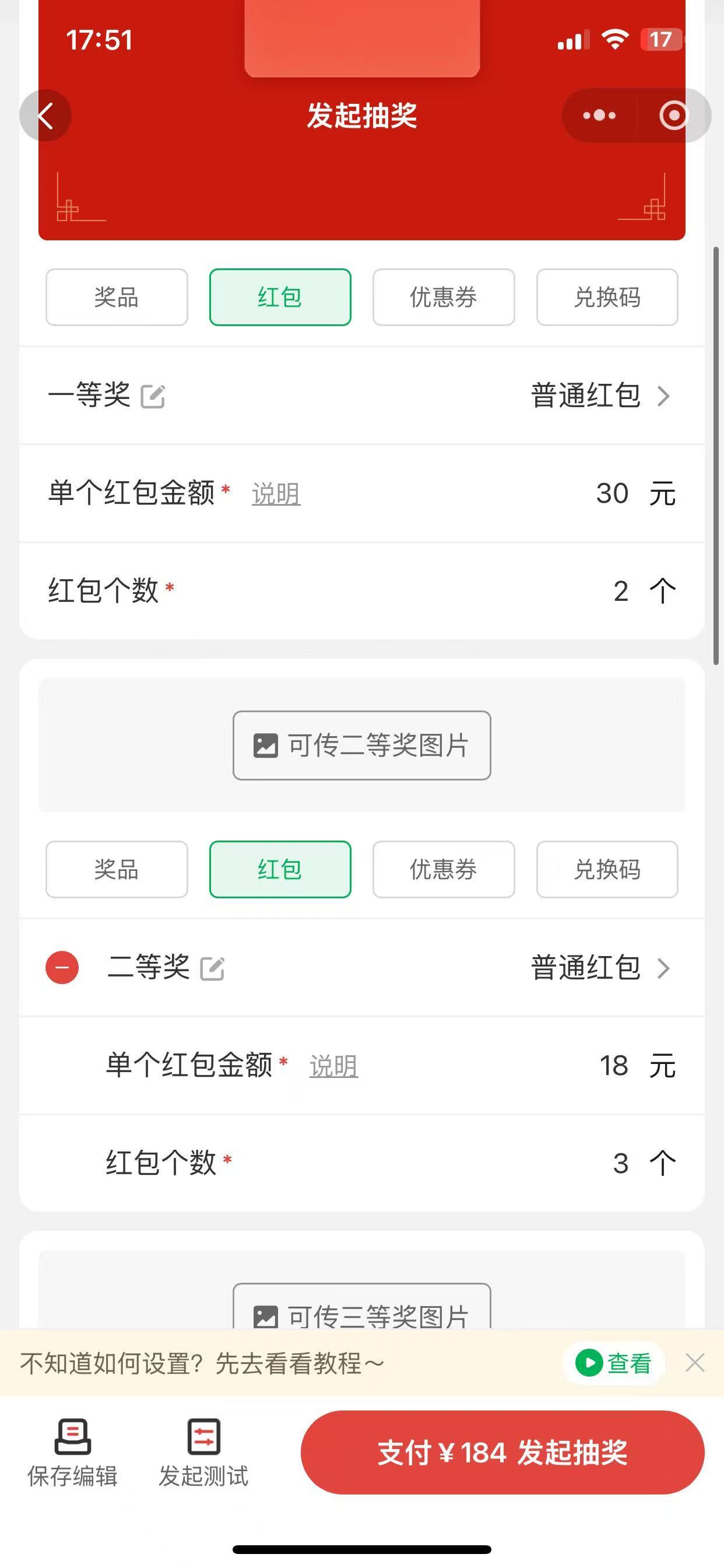The width and height of the screenshot is (724, 1568).
Task: Open 普通红包 options for 二等奖
Action: coord(586,968)
